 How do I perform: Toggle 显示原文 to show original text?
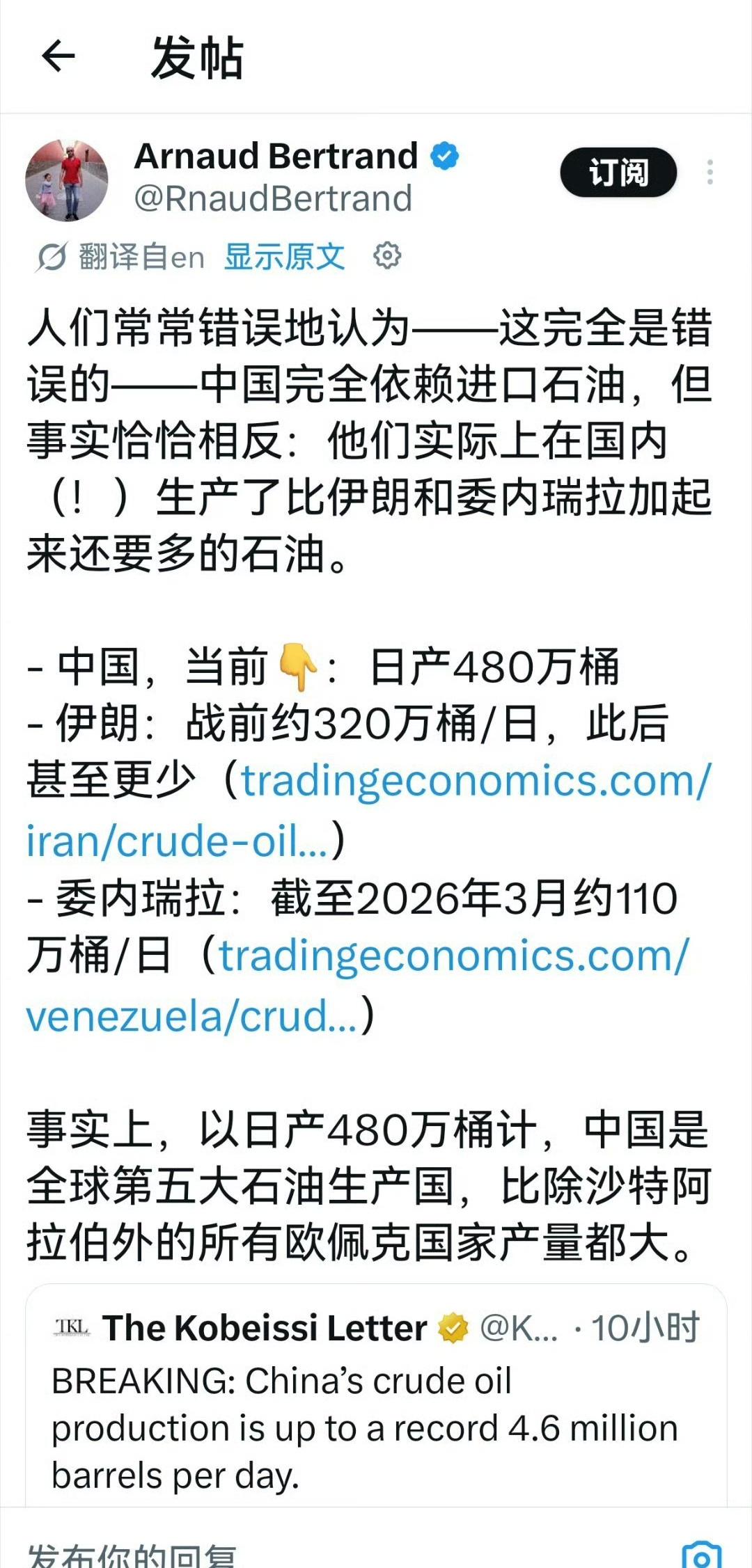click(x=283, y=256)
